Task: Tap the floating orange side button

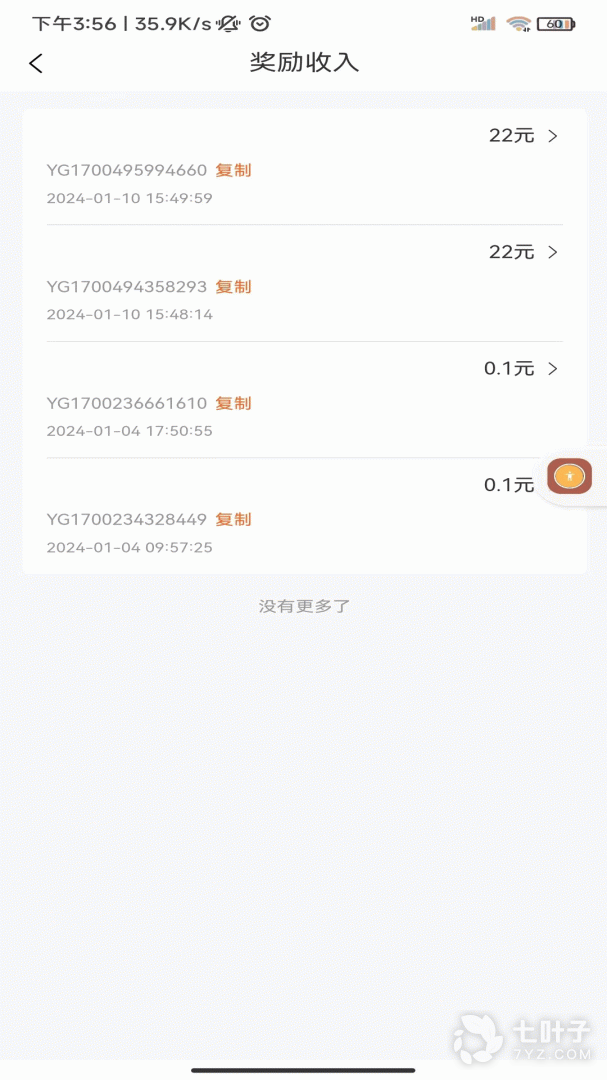Action: coord(569,476)
